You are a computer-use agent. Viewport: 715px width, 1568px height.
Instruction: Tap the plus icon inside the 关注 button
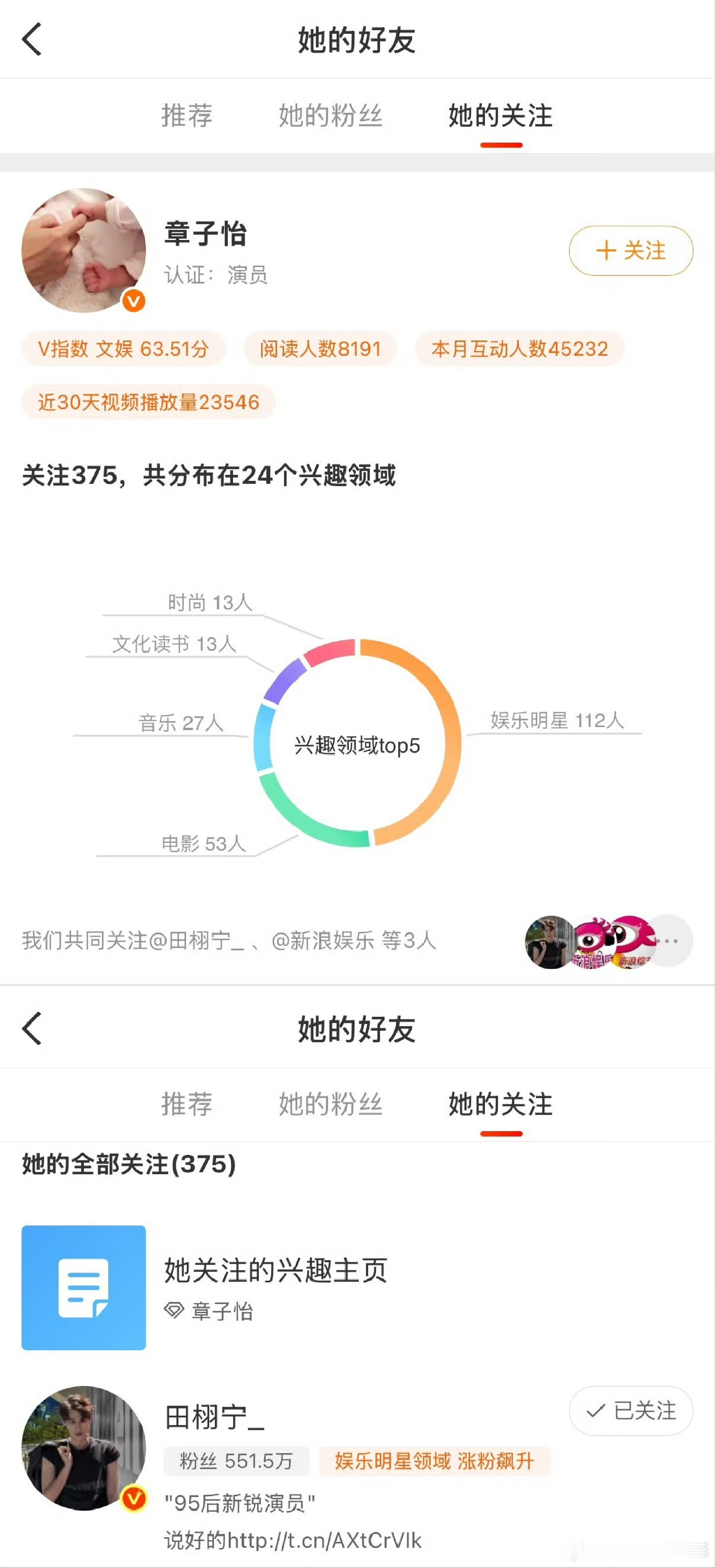607,250
